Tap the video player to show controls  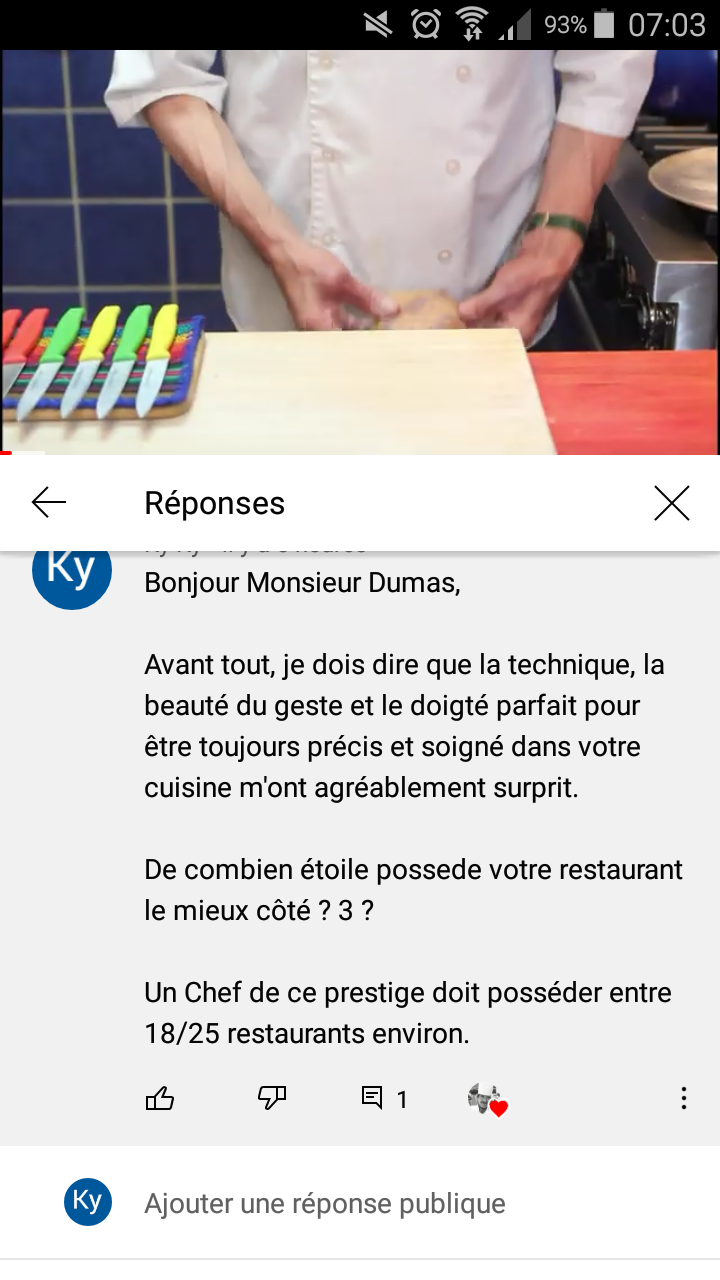point(360,252)
